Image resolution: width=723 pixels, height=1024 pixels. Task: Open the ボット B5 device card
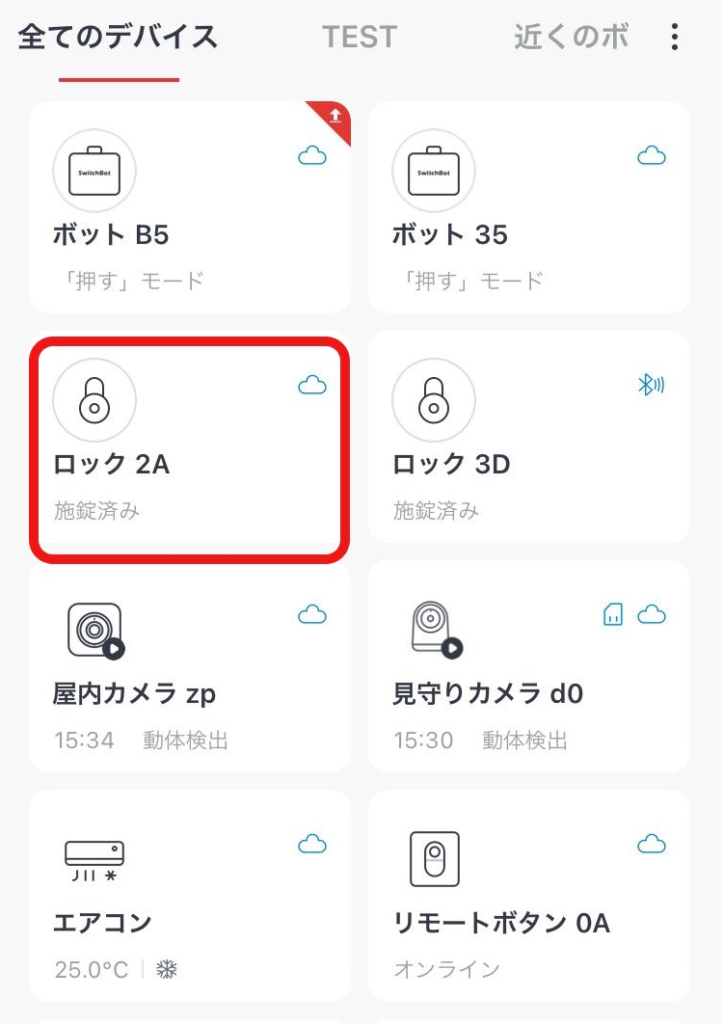click(x=190, y=208)
